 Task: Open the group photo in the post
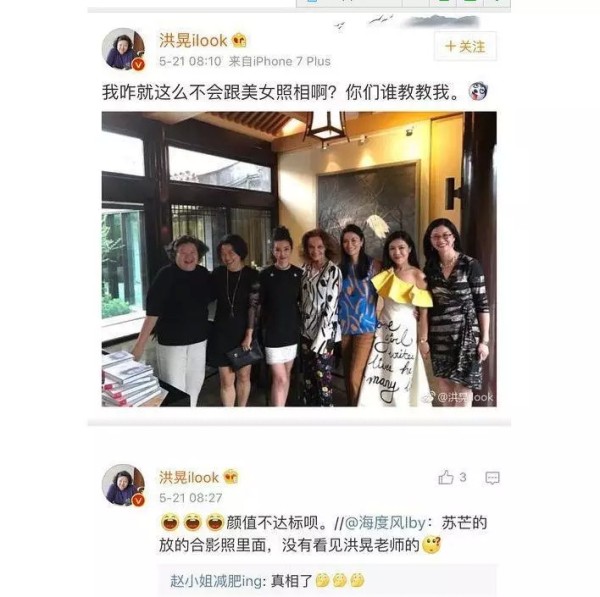coord(299,258)
